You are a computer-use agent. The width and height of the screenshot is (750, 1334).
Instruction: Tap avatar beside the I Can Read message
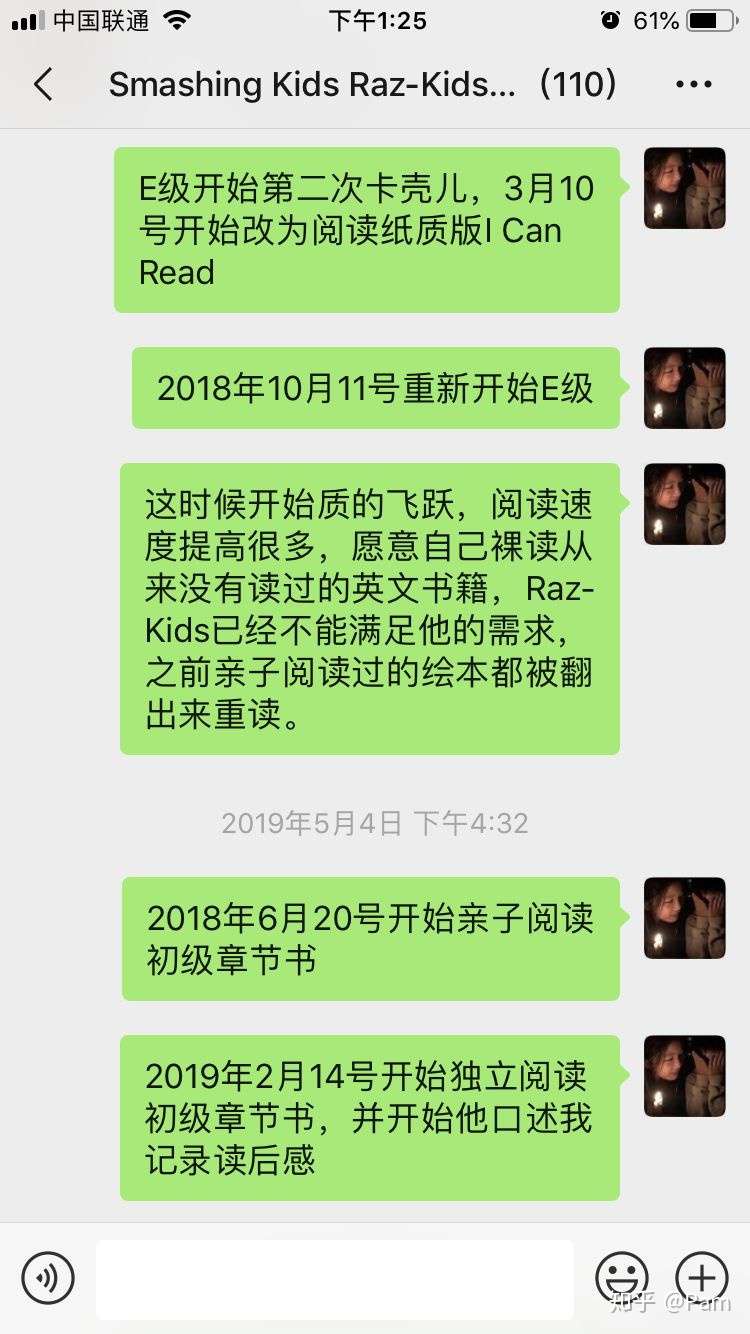[684, 189]
